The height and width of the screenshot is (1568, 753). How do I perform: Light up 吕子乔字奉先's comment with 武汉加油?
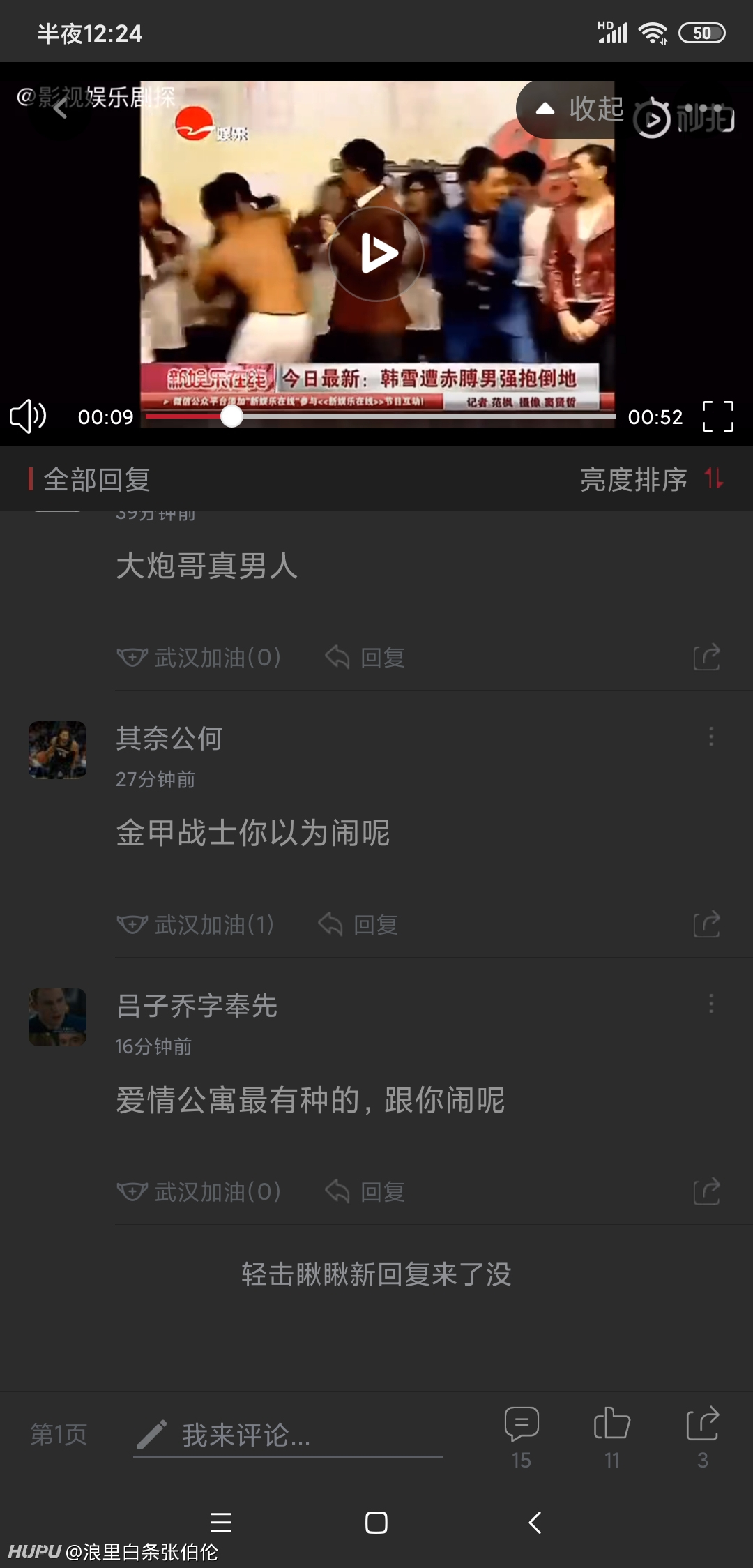199,1192
